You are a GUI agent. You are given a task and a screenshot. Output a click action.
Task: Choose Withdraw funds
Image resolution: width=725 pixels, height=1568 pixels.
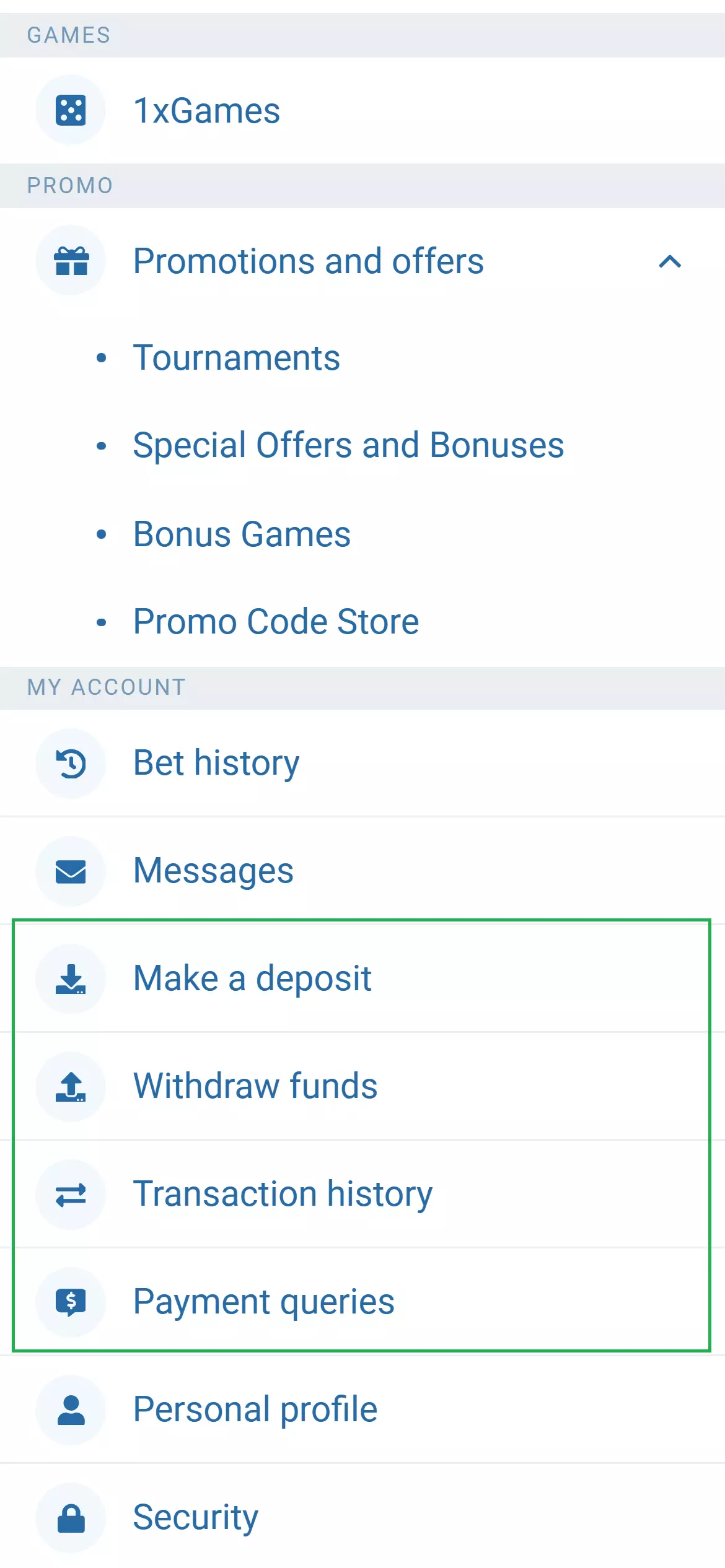tap(255, 1086)
